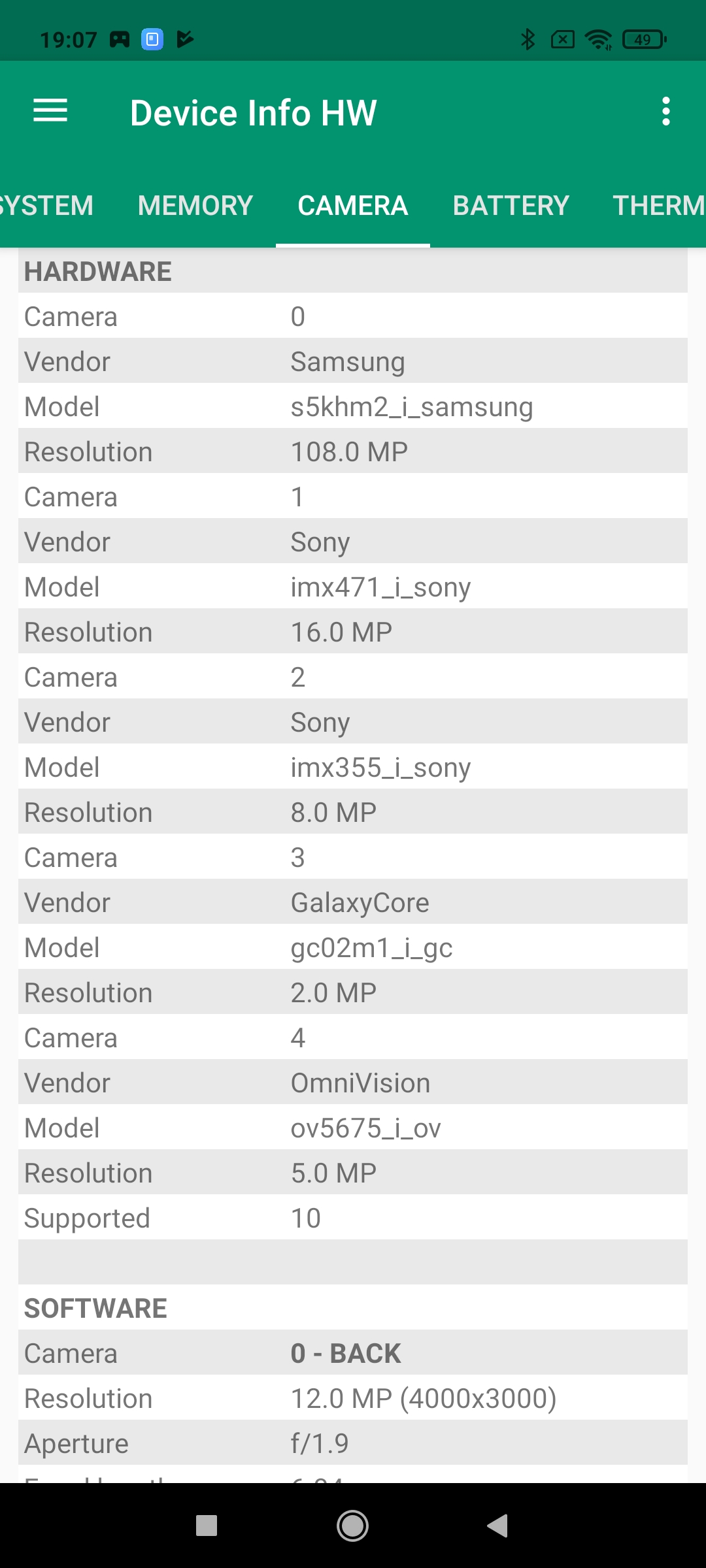The height and width of the screenshot is (1568, 706).
Task: Switch to the Memory tab
Action: point(195,206)
